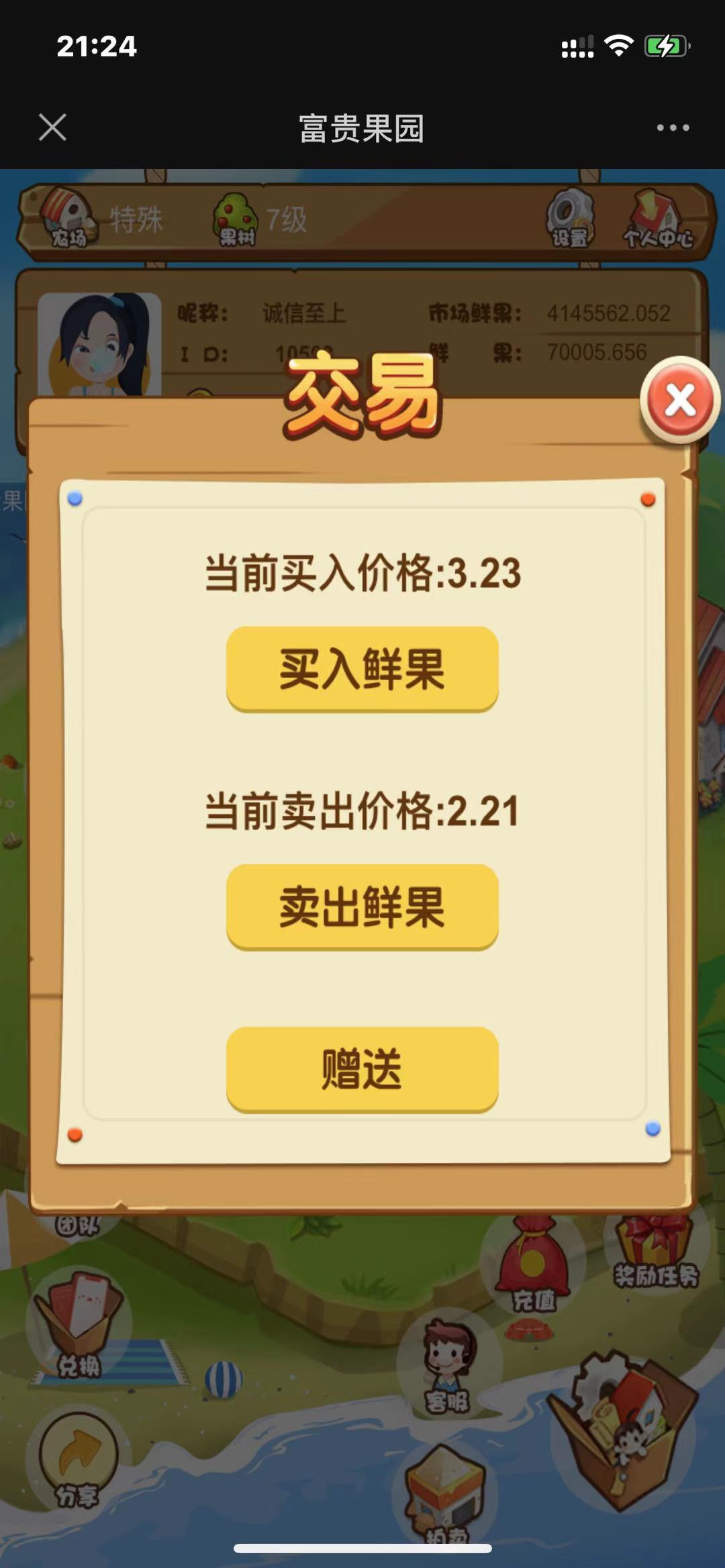725x1568 pixels.
Task: Dismiss the 交易 dialog with red X
Action: pyautogui.click(x=680, y=401)
